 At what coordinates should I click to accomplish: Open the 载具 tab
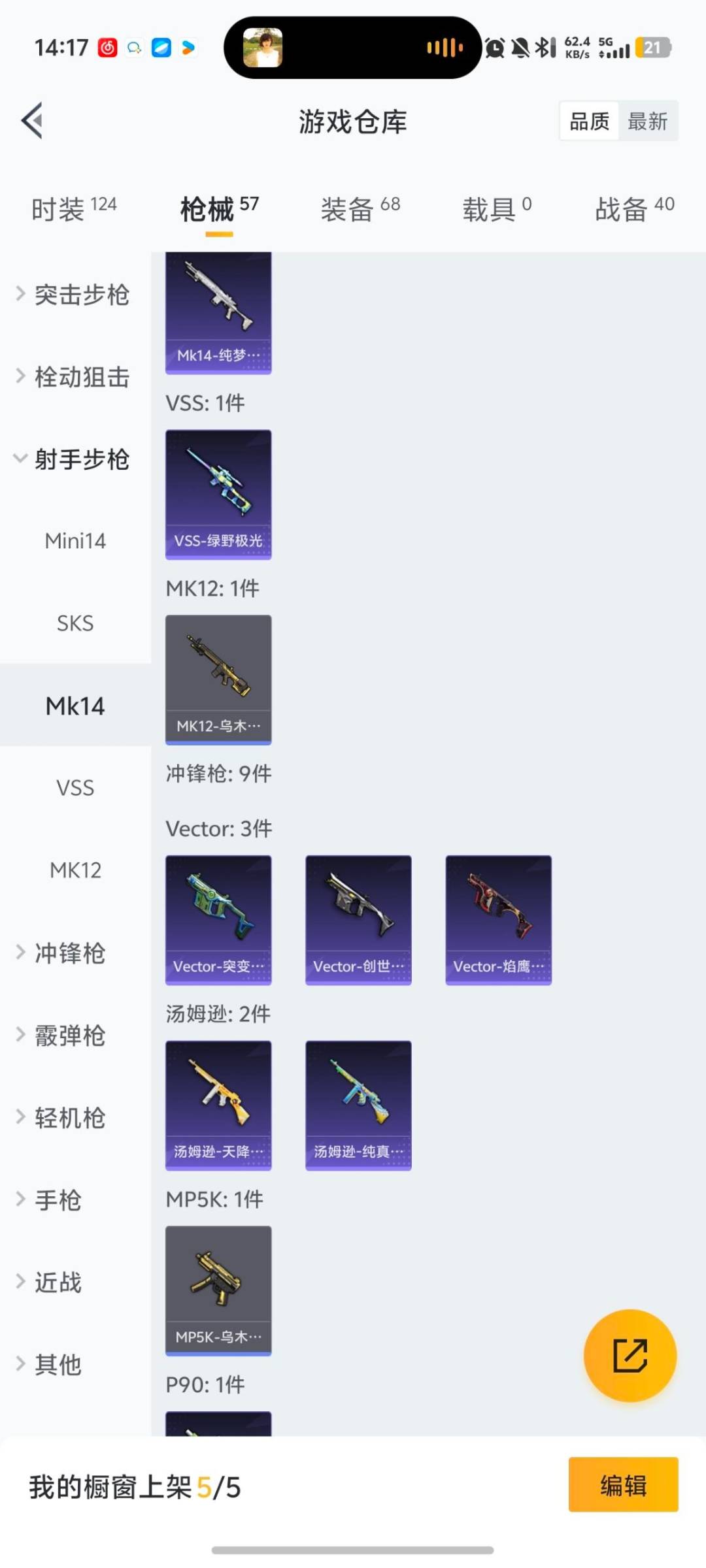(x=497, y=209)
